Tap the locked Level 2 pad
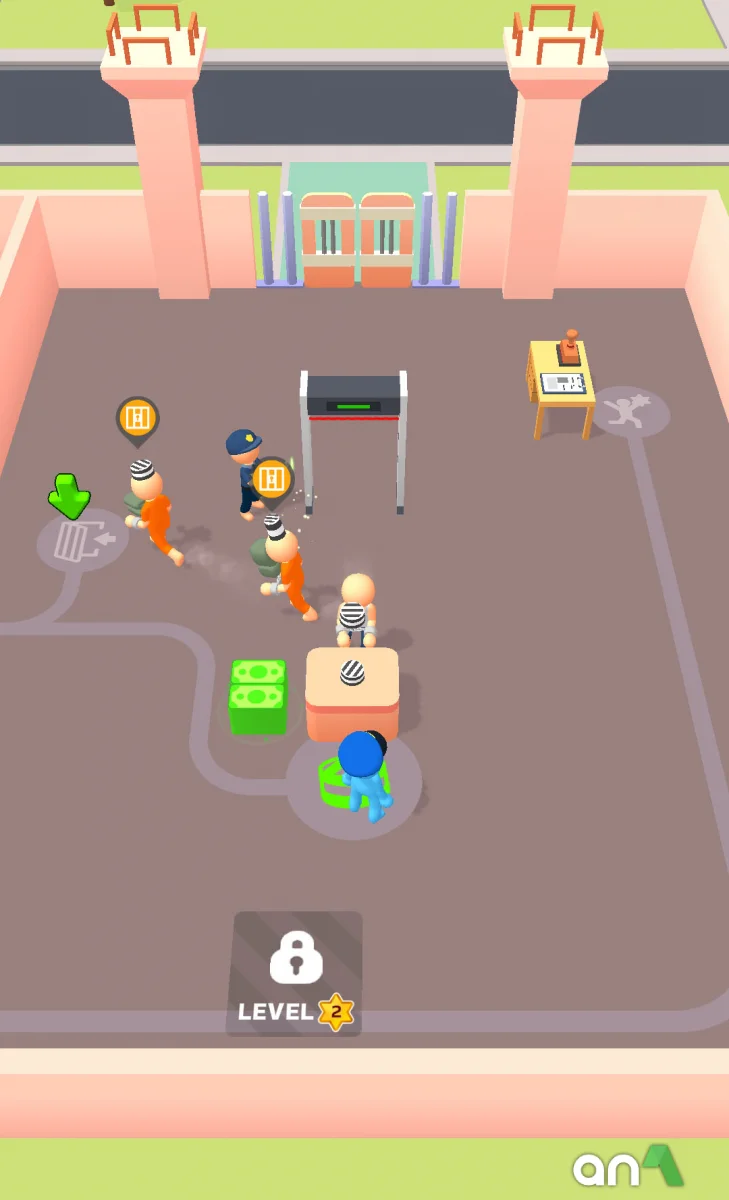Image resolution: width=729 pixels, height=1200 pixels. (x=295, y=972)
